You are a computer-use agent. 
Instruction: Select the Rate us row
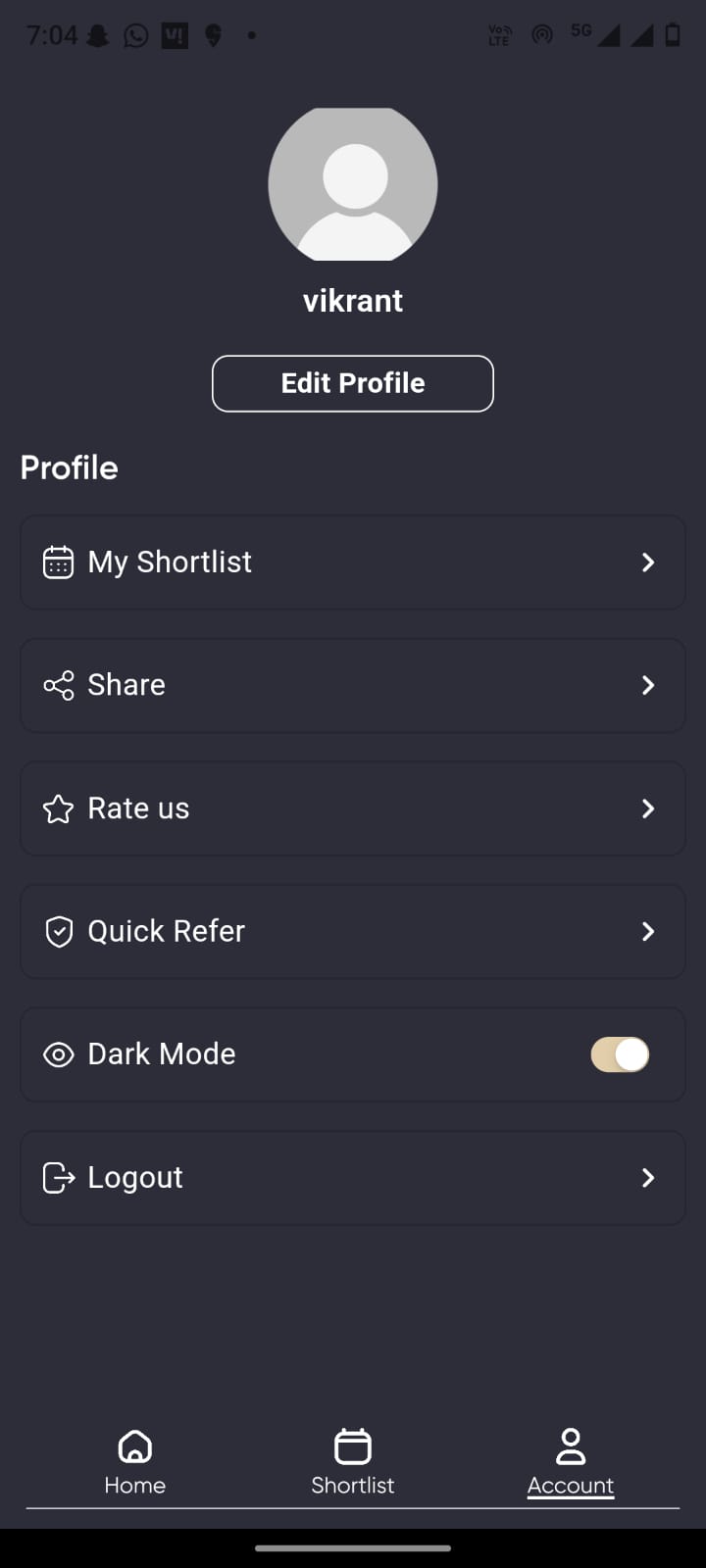click(x=353, y=808)
